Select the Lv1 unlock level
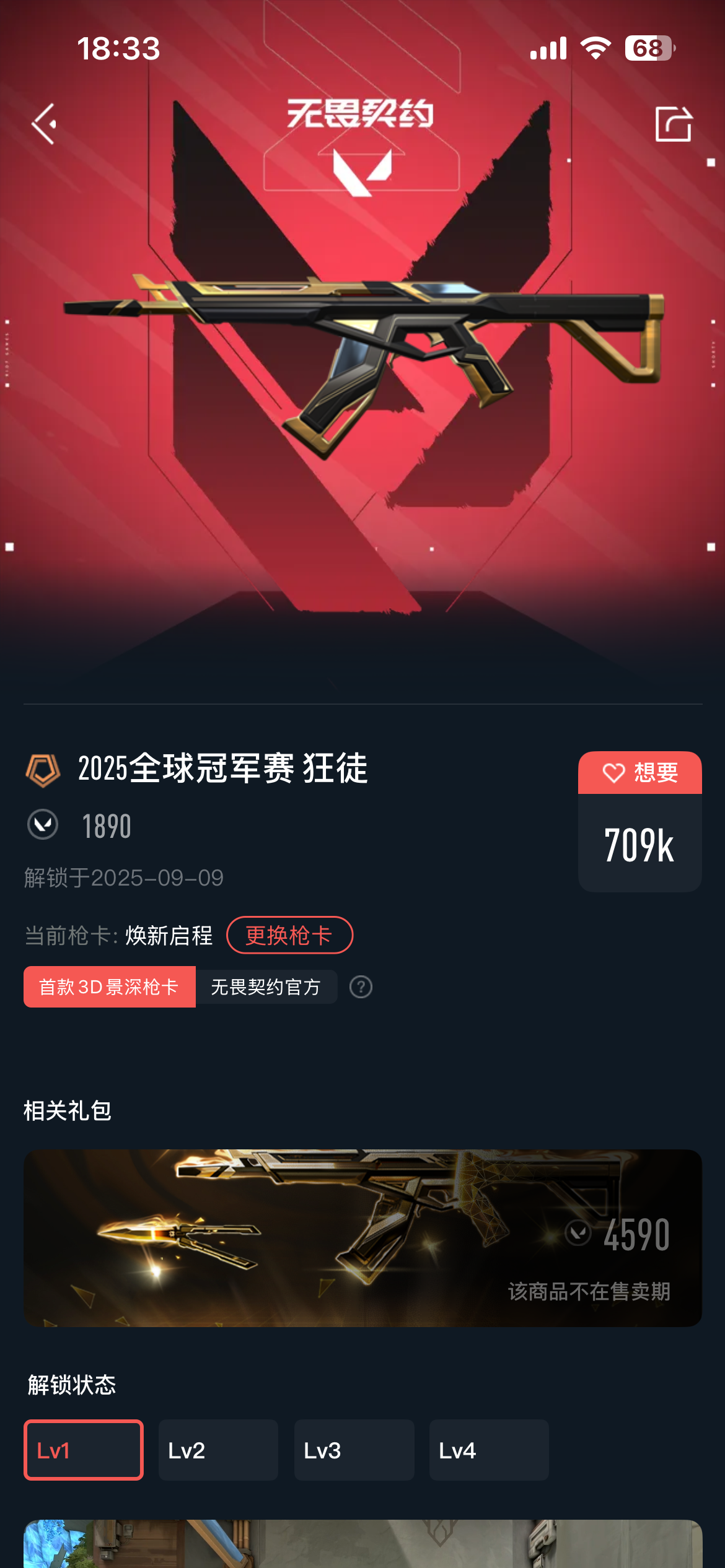 pyautogui.click(x=84, y=1450)
